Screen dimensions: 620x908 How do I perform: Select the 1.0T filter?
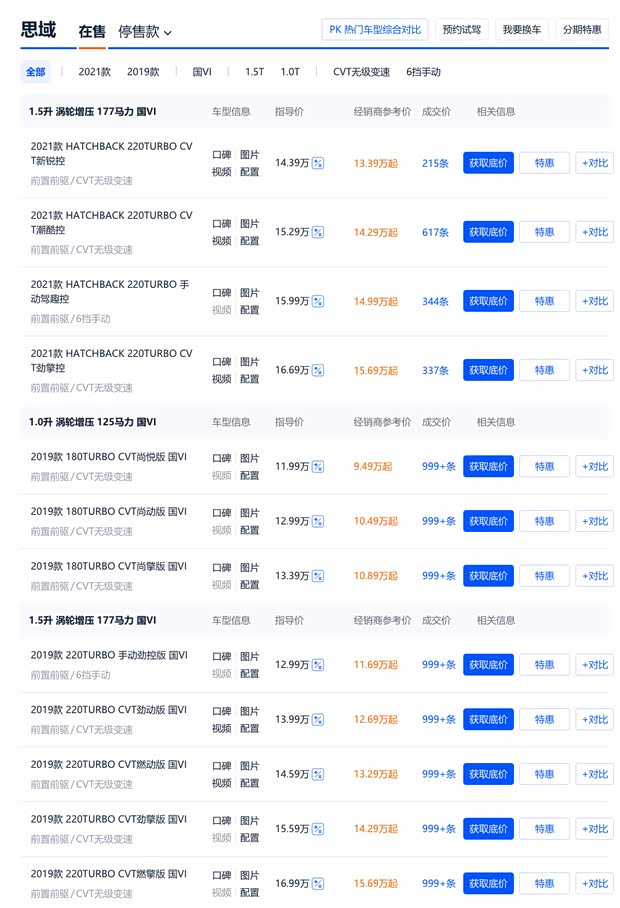point(290,72)
